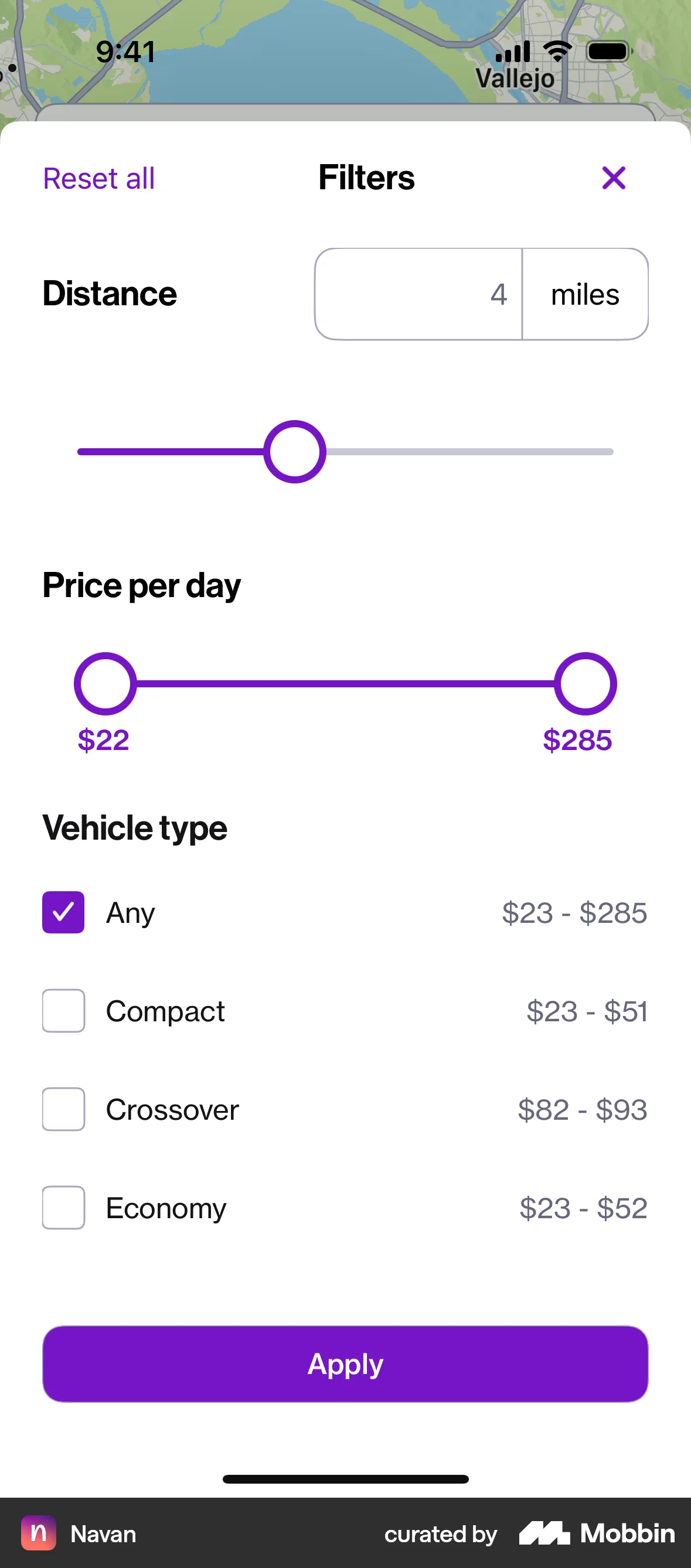Select the Crossover vehicle type

click(63, 1109)
